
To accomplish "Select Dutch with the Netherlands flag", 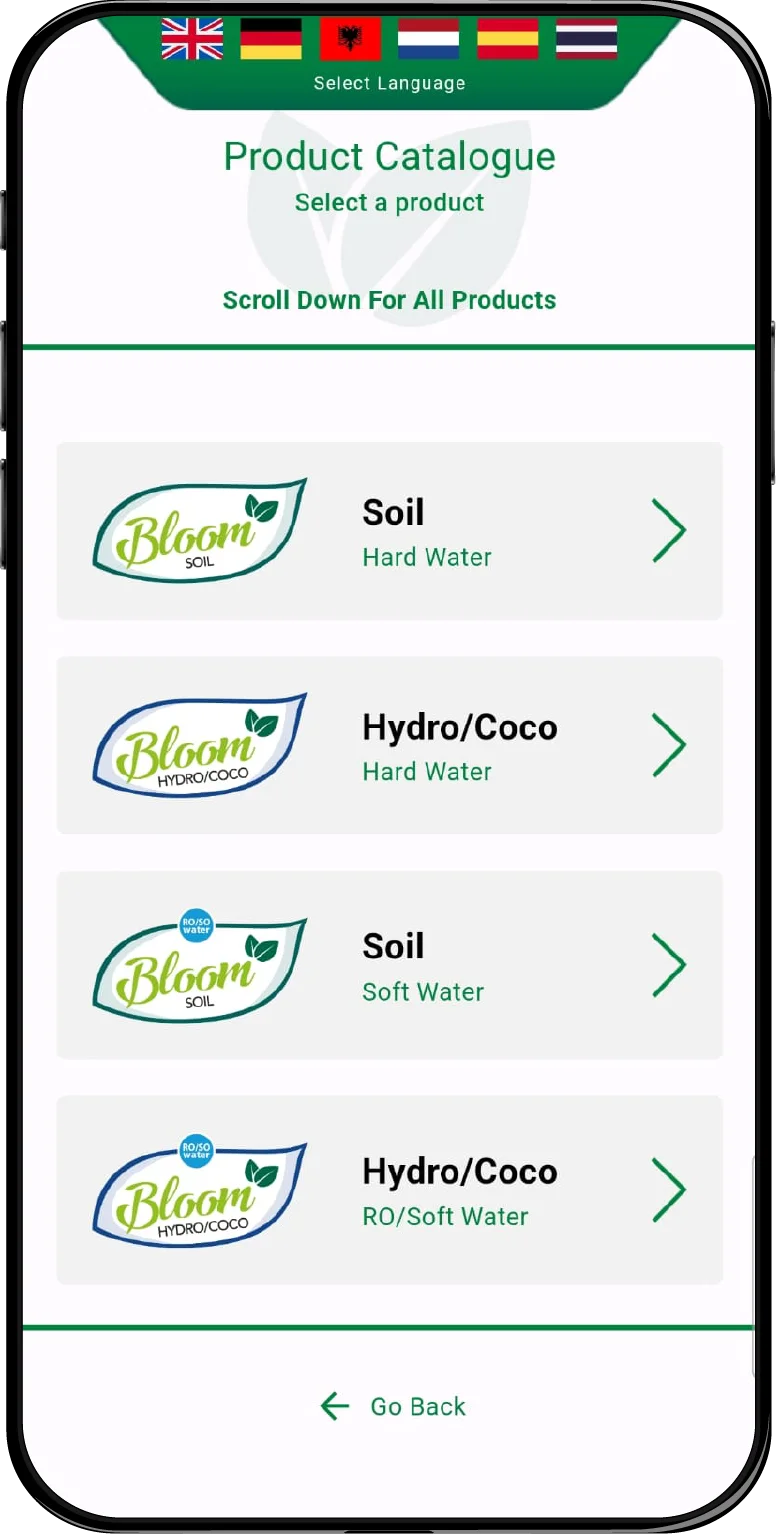I will pyautogui.click(x=429, y=39).
